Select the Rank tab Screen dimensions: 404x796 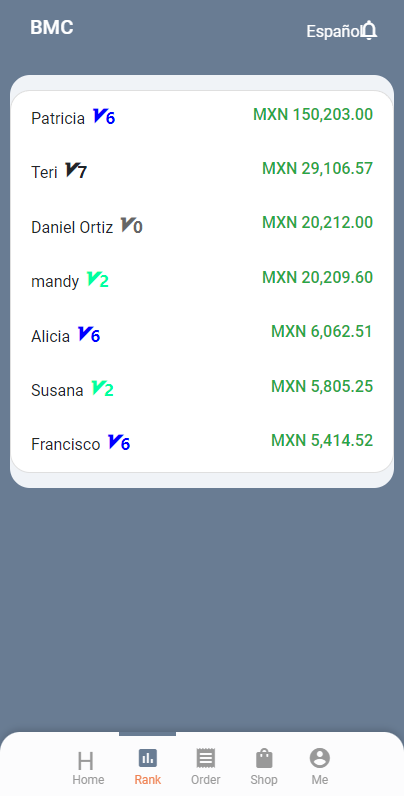tap(148, 767)
